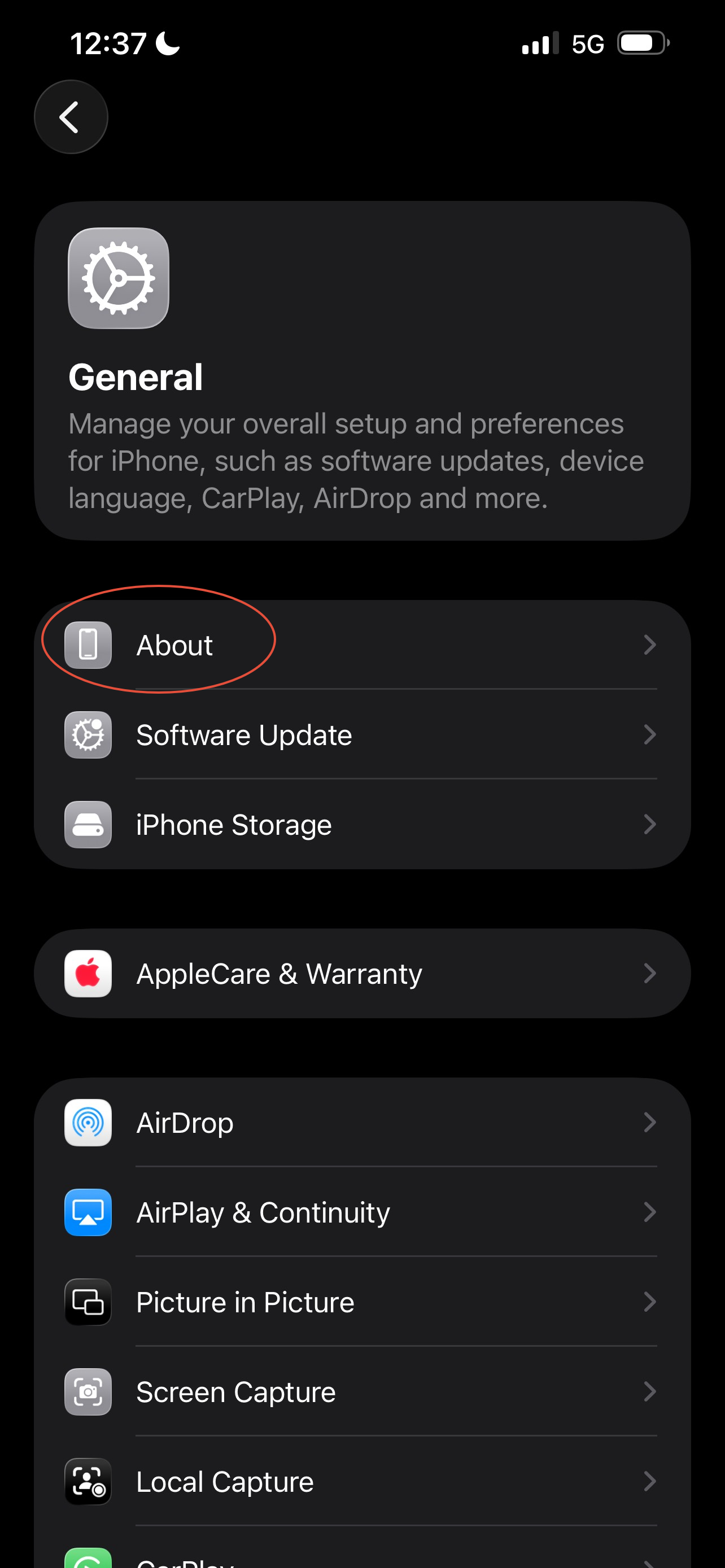Tap the Screen Capture row
The image size is (725, 1568).
pyautogui.click(x=361, y=1392)
